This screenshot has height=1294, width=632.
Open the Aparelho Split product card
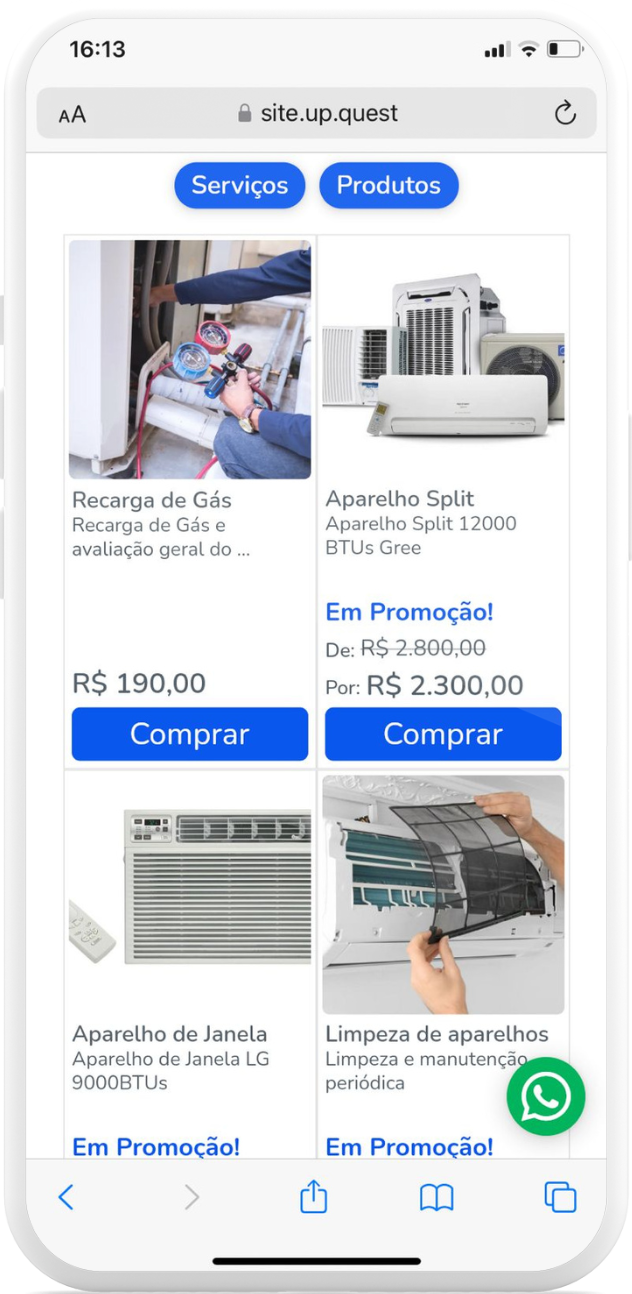443,360
